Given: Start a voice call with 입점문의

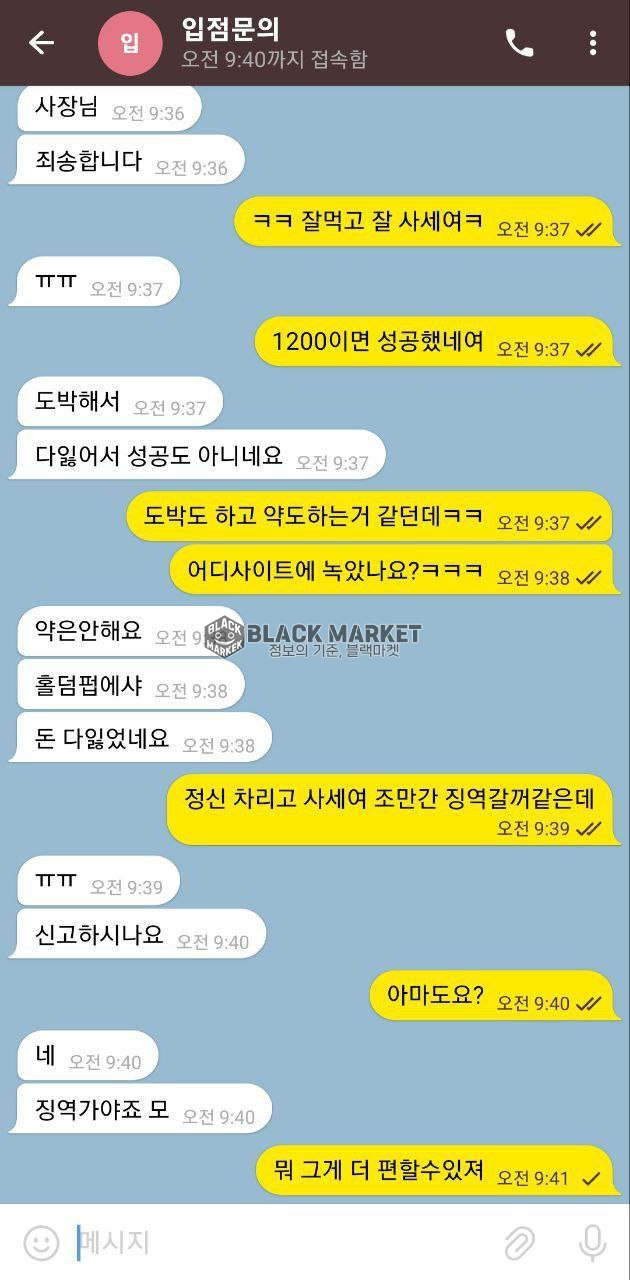Looking at the screenshot, I should coord(519,42).
